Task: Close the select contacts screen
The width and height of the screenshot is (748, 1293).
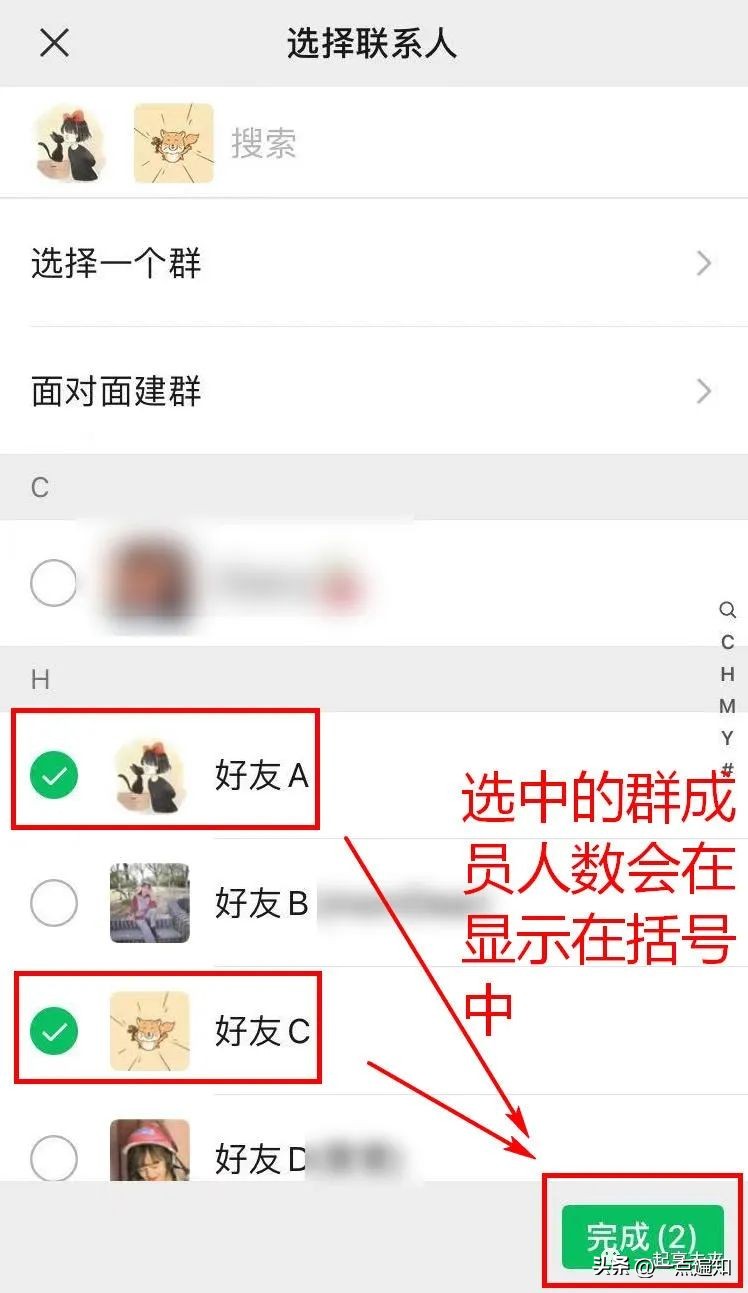Action: tap(53, 43)
